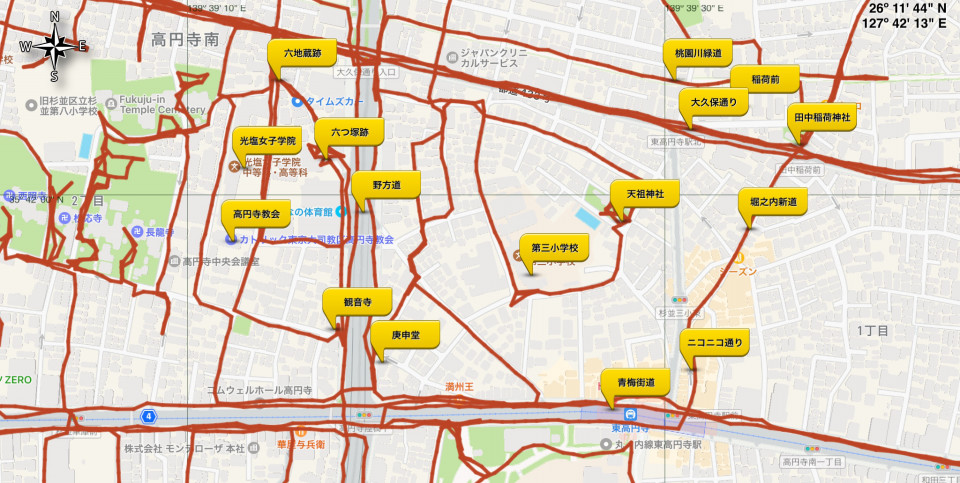The width and height of the screenshot is (960, 483).
Task: Open the 天祖神社 waypoint label
Action: (x=645, y=192)
